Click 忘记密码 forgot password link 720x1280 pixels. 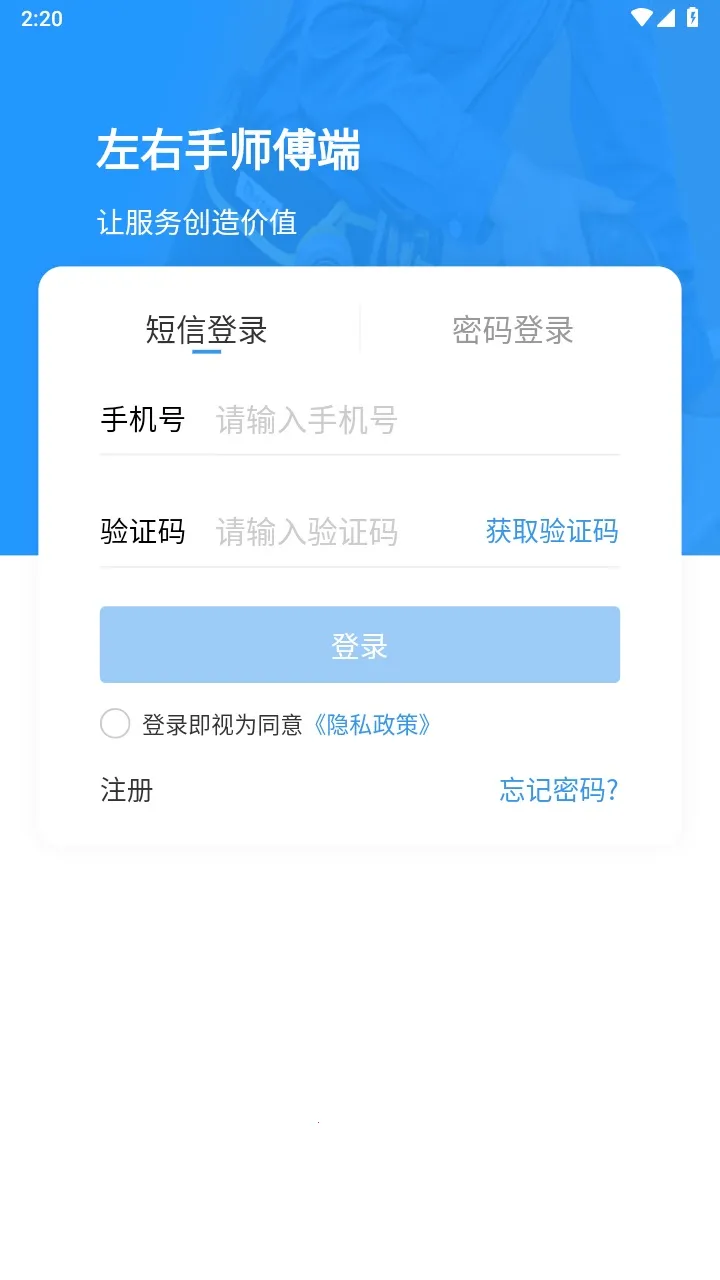(558, 791)
